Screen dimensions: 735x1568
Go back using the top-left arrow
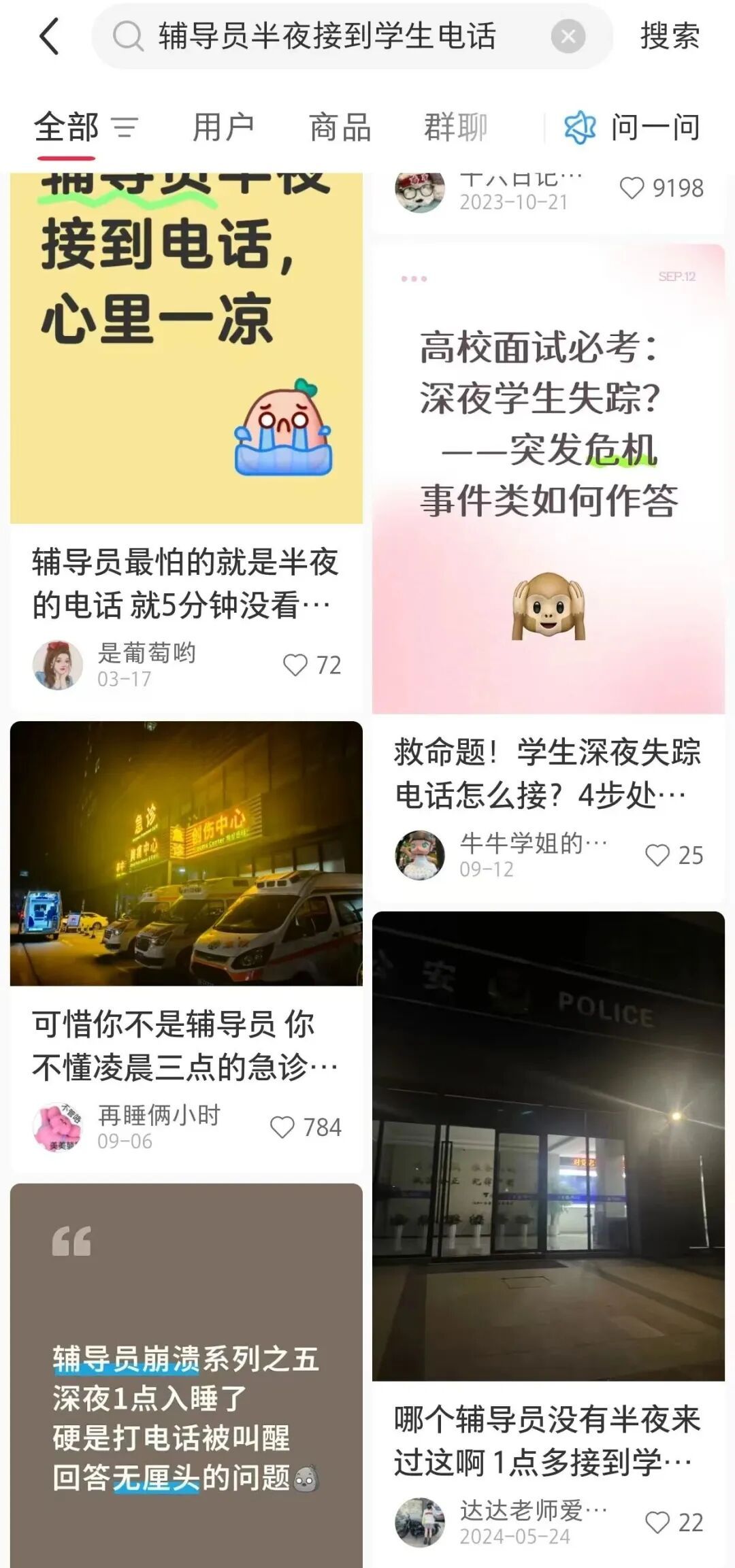tap(50, 36)
